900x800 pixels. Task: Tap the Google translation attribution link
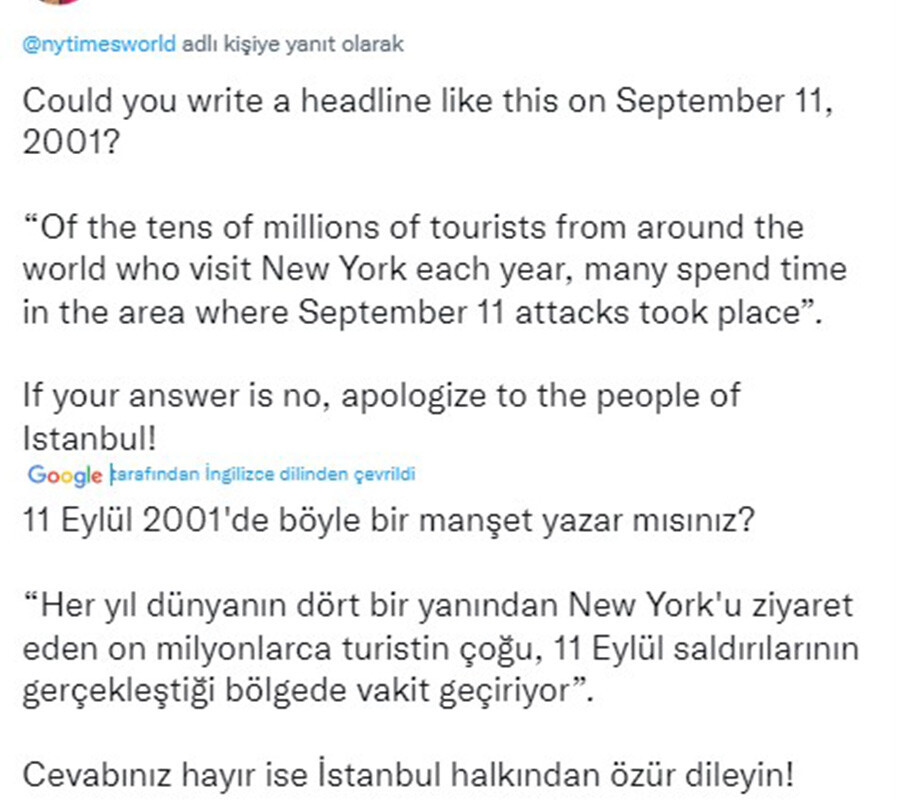(x=65, y=475)
